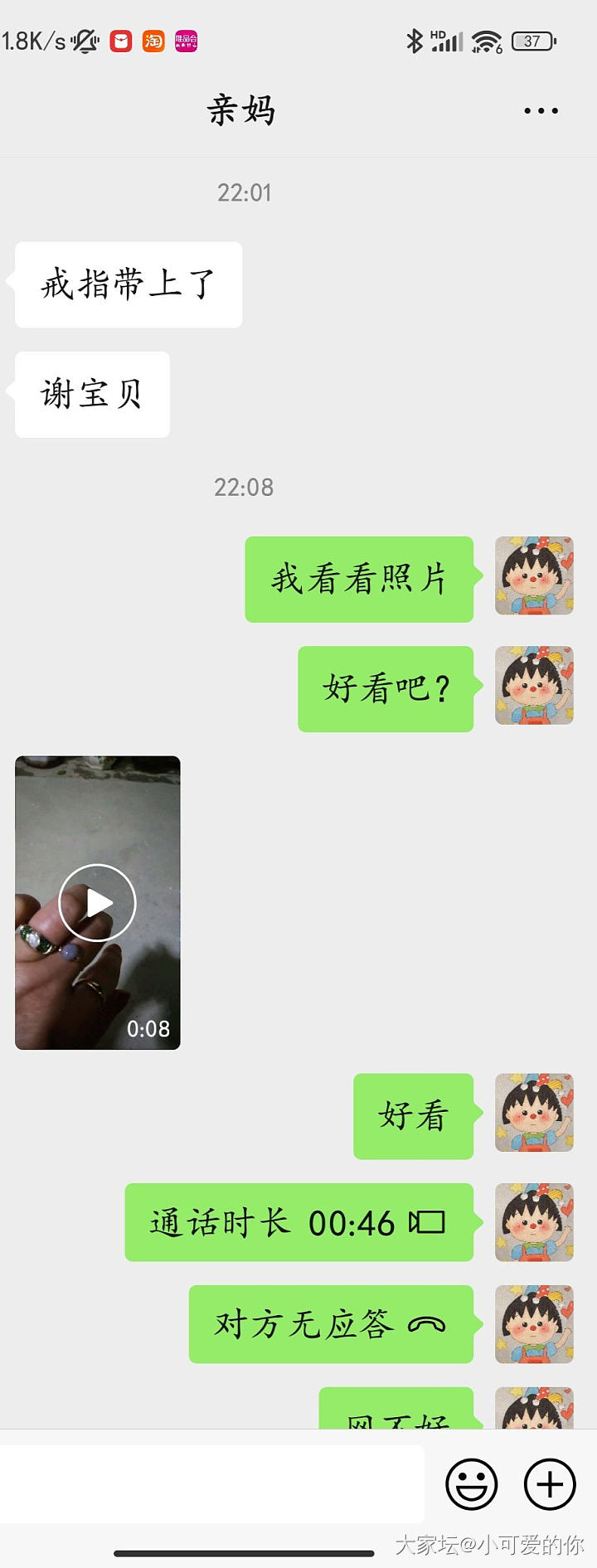Open the plus attachment menu

549,1483
